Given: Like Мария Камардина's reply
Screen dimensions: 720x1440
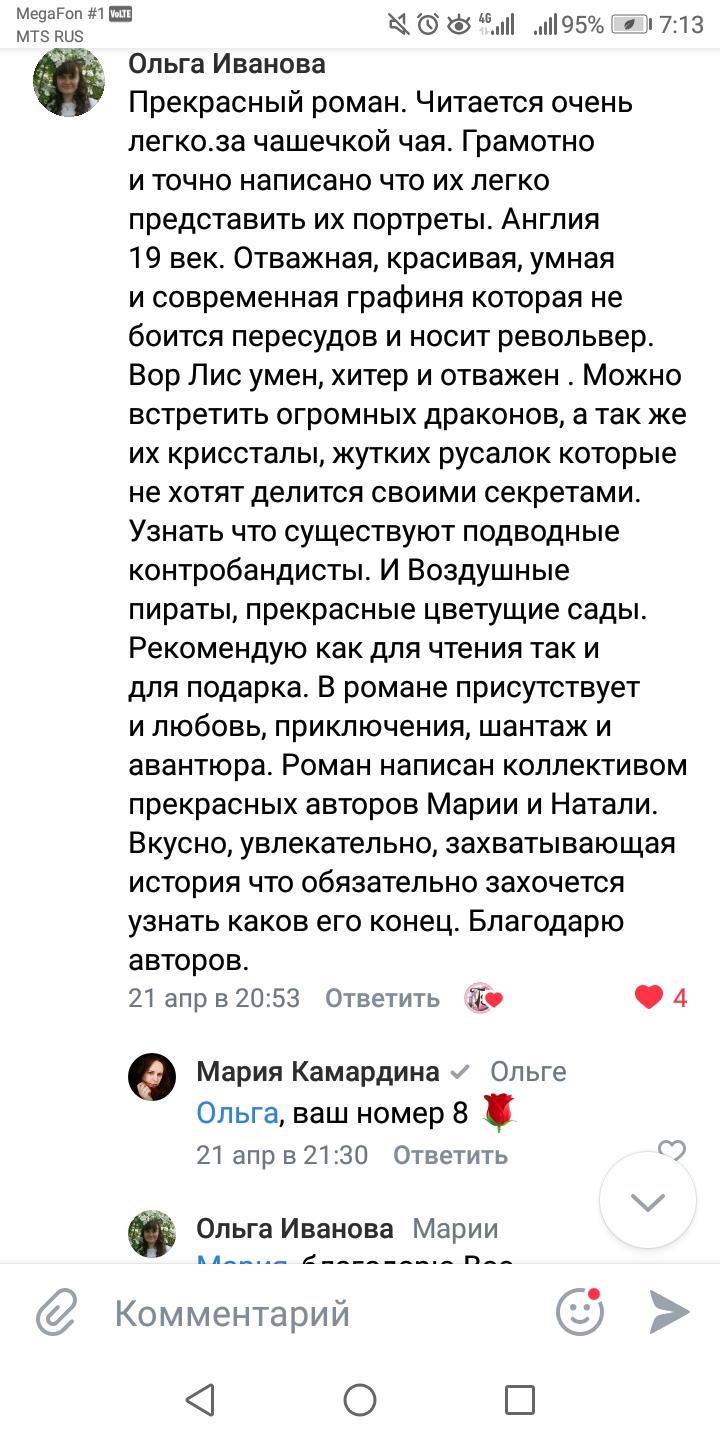Looking at the screenshot, I should 672,1151.
